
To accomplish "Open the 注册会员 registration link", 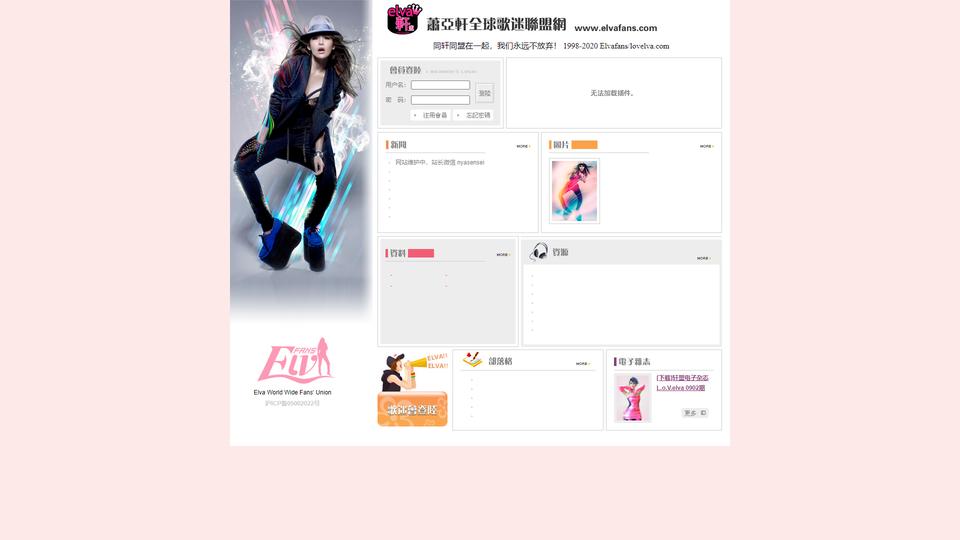I will pyautogui.click(x=431, y=115).
